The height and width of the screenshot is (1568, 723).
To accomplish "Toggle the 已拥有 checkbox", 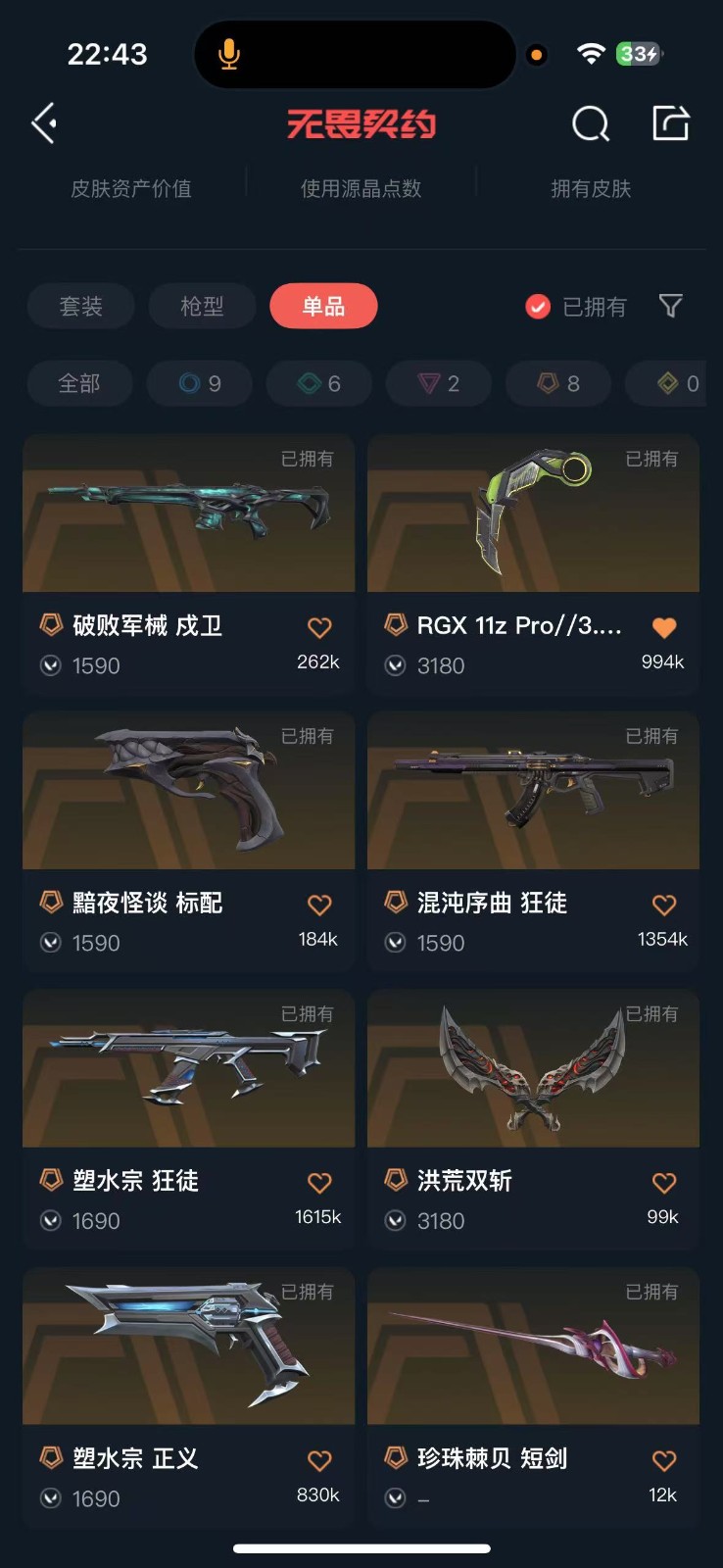I will click(538, 307).
